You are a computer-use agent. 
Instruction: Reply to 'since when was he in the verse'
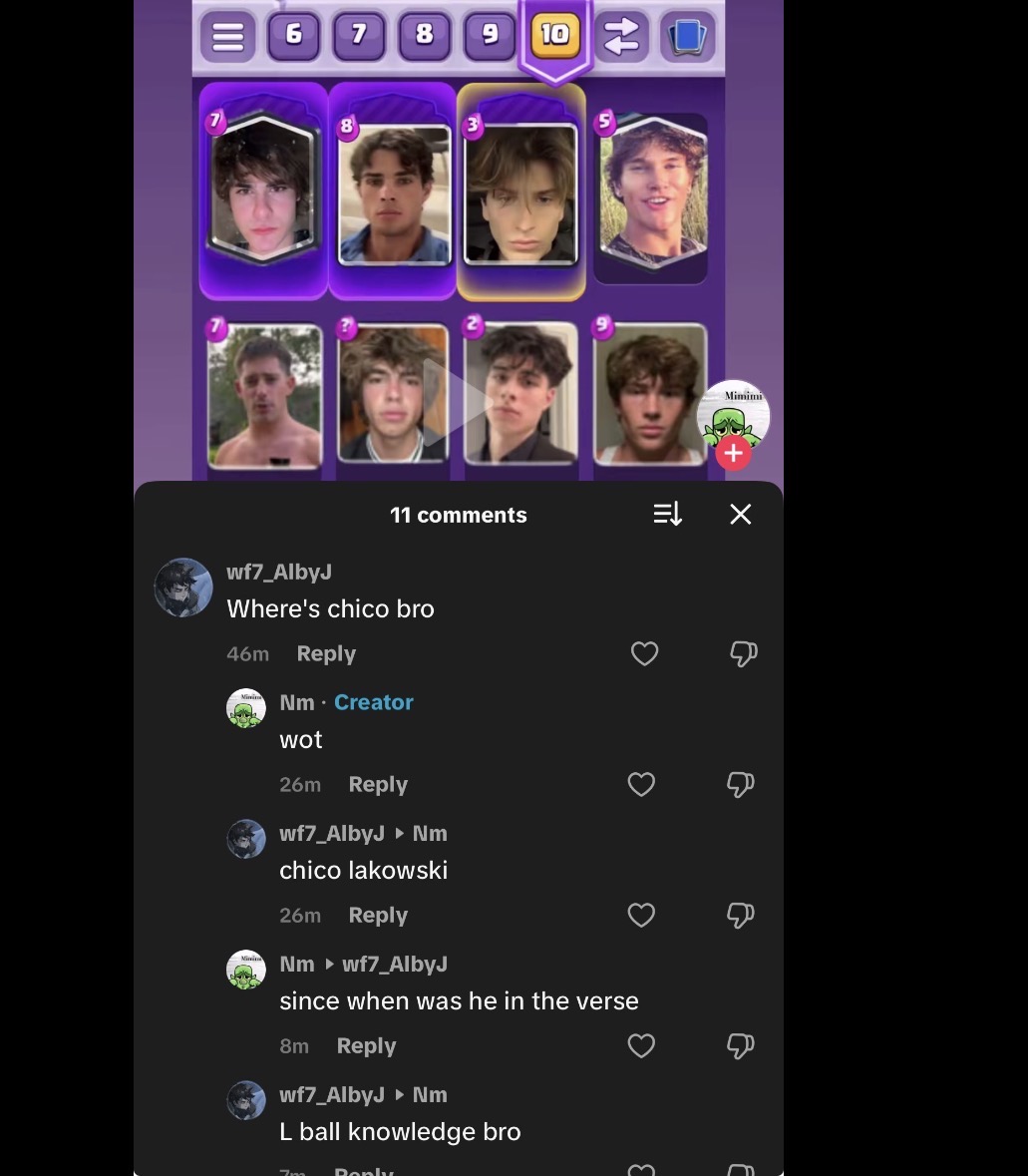366,1046
